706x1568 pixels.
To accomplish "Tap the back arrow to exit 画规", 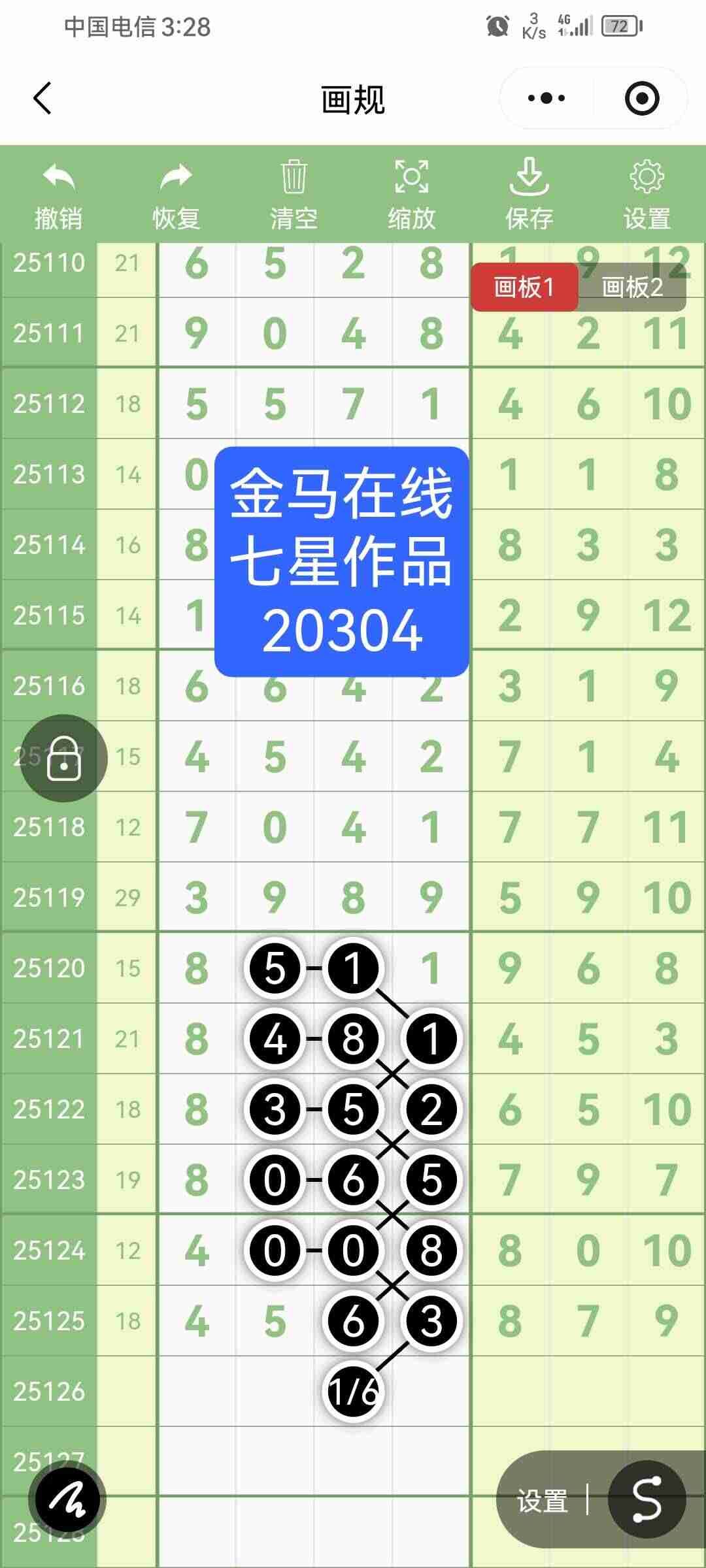I will [42, 98].
